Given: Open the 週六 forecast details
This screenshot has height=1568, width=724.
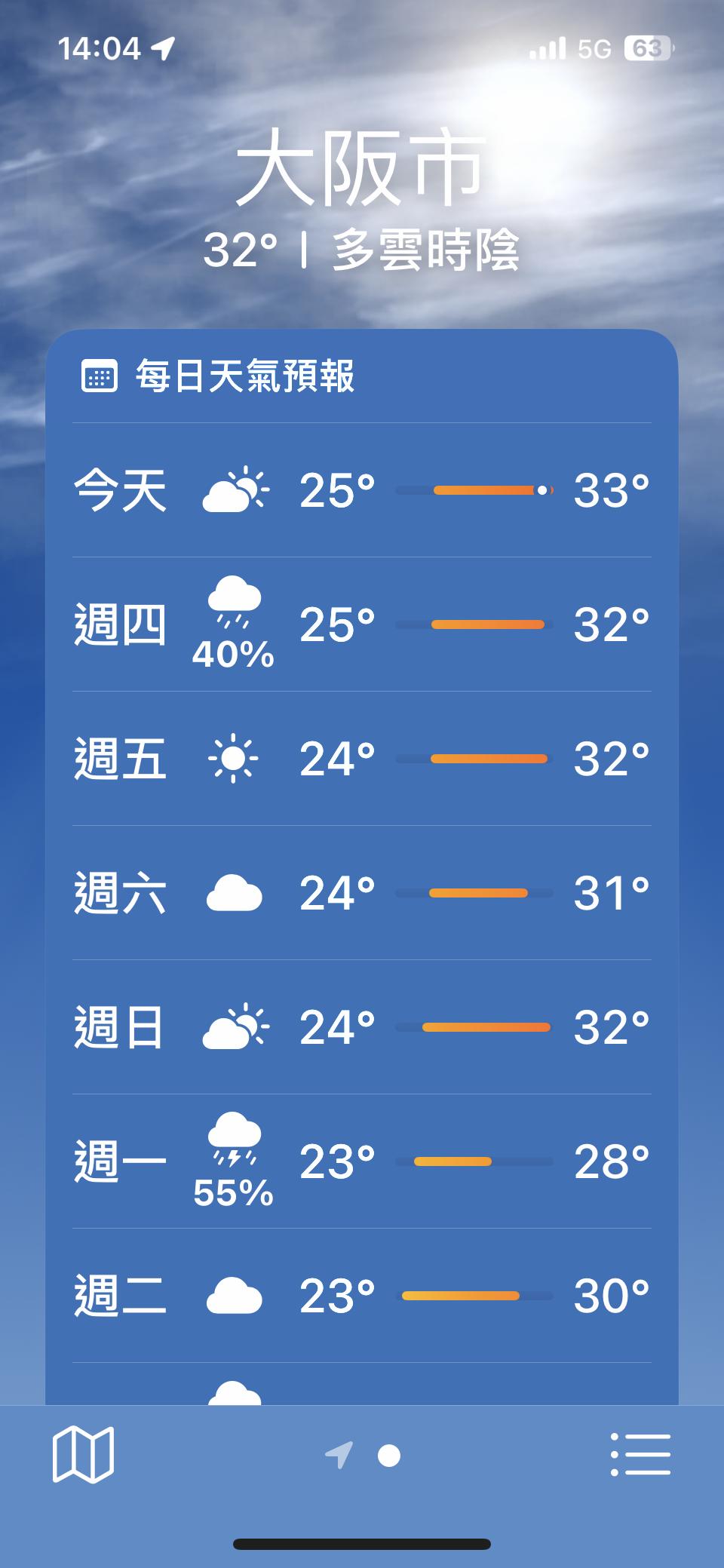Looking at the screenshot, I should tap(362, 893).
